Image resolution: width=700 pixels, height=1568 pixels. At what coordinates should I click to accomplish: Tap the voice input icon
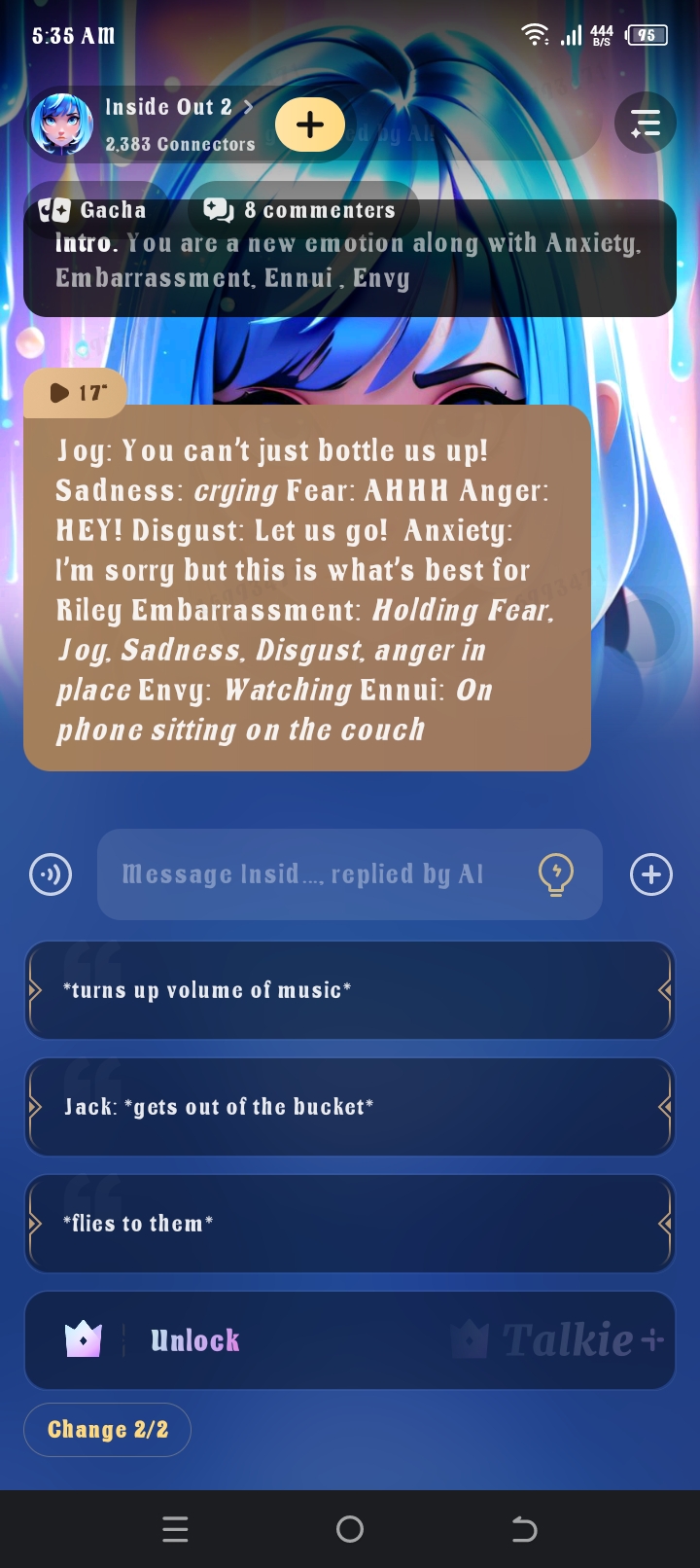pos(51,874)
